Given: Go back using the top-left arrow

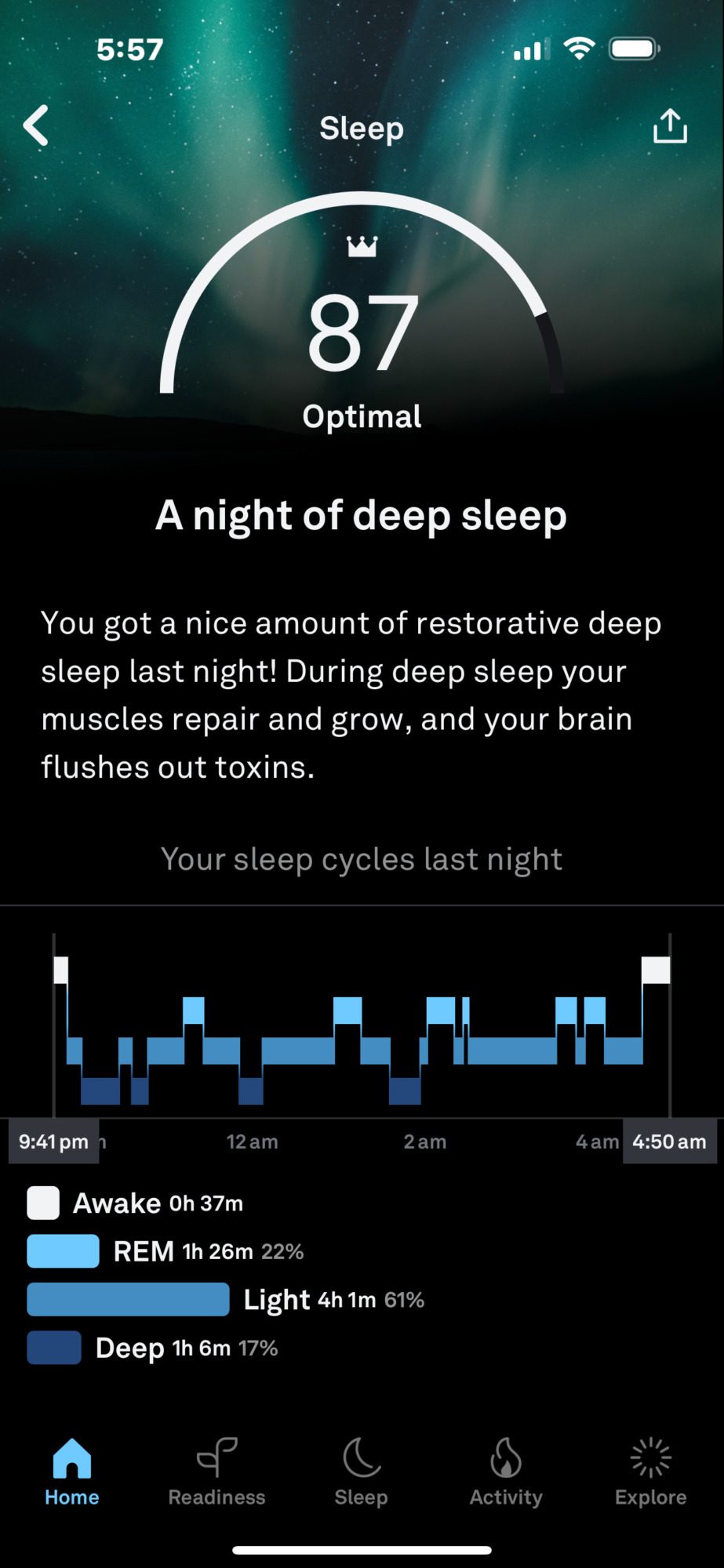Looking at the screenshot, I should [x=36, y=126].
